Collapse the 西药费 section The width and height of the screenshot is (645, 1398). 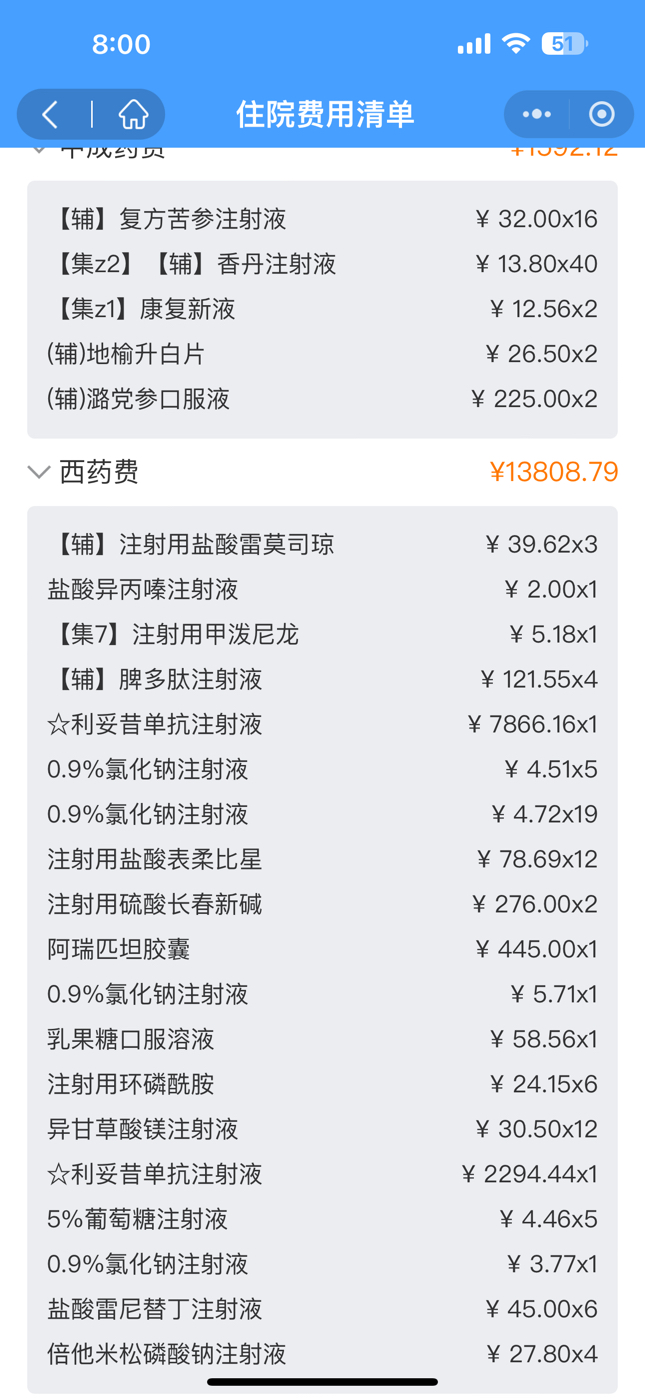pos(39,472)
